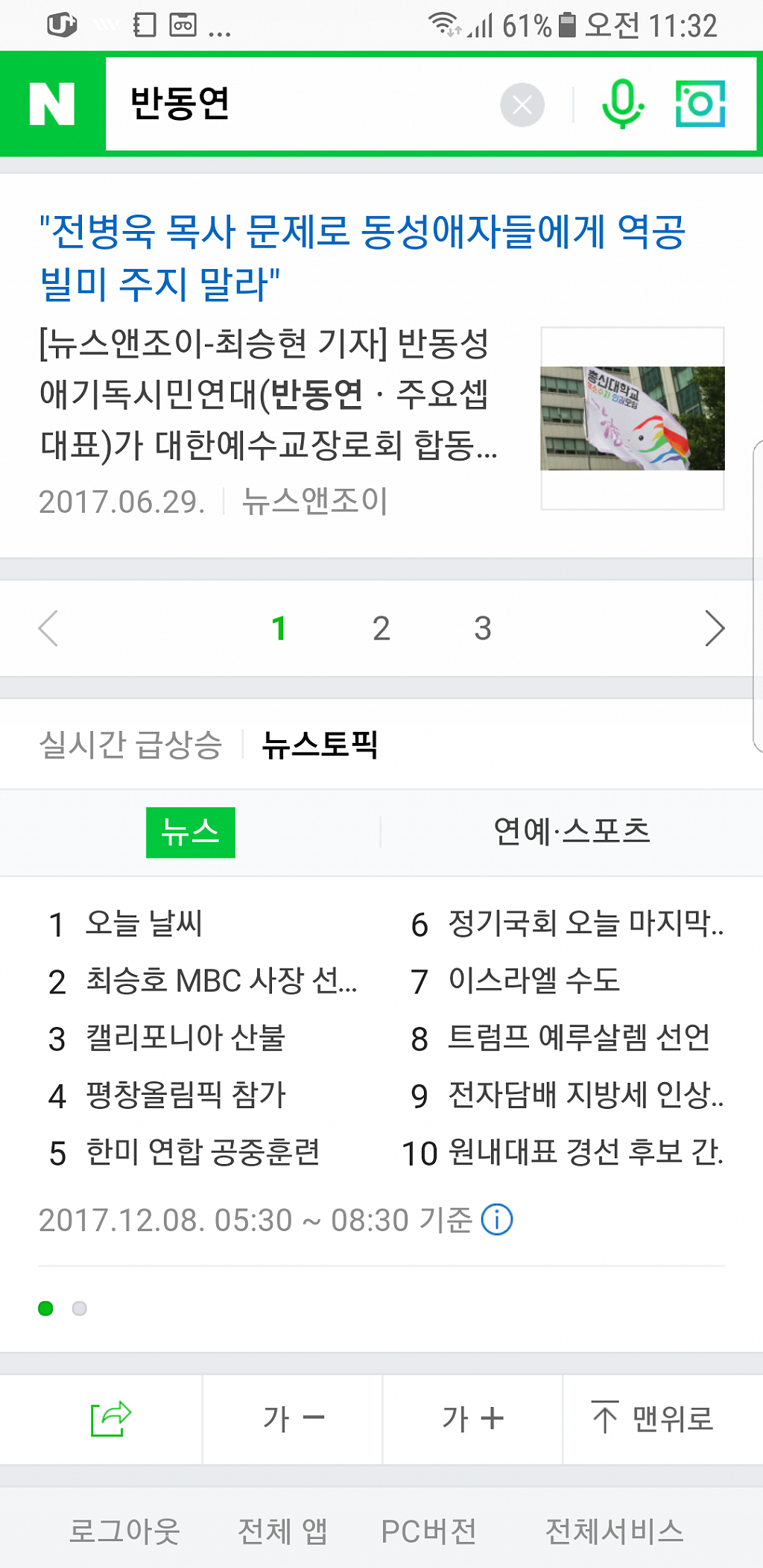Tap the search field containing 반동연
Image resolution: width=763 pixels, height=1568 pixels.
coord(298,104)
